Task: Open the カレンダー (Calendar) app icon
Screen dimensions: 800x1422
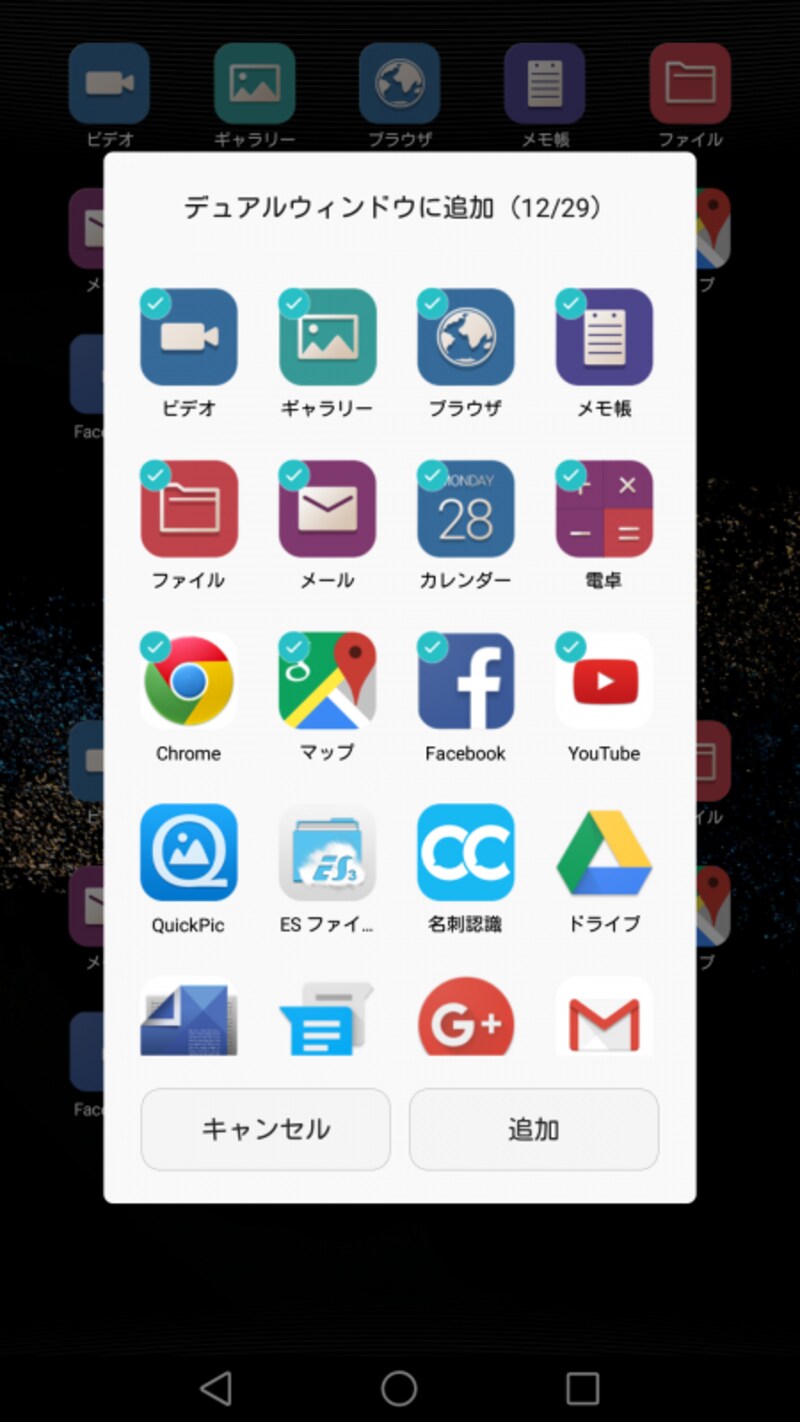Action: point(465,509)
